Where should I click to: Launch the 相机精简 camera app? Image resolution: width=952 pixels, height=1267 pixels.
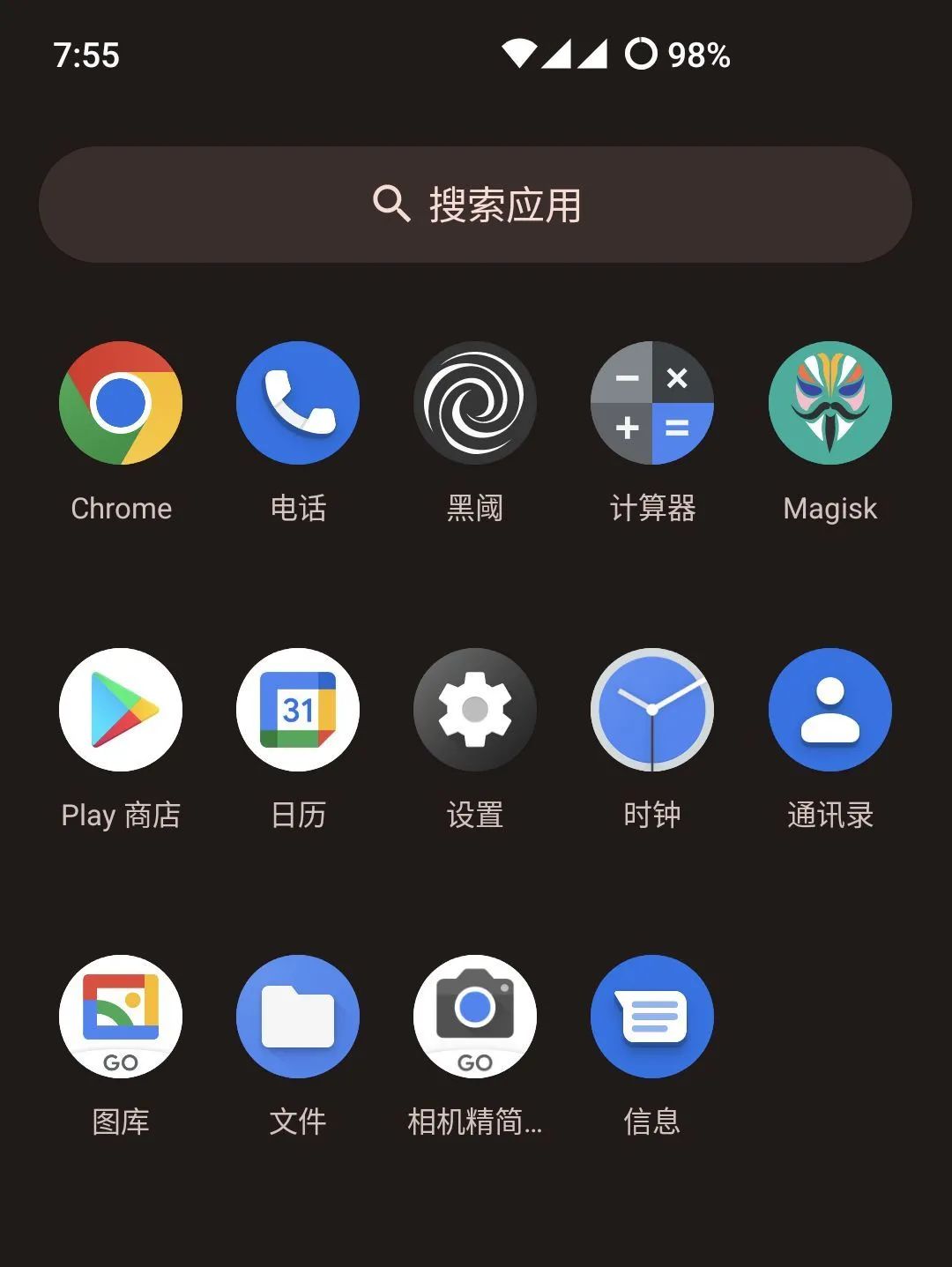(475, 1017)
